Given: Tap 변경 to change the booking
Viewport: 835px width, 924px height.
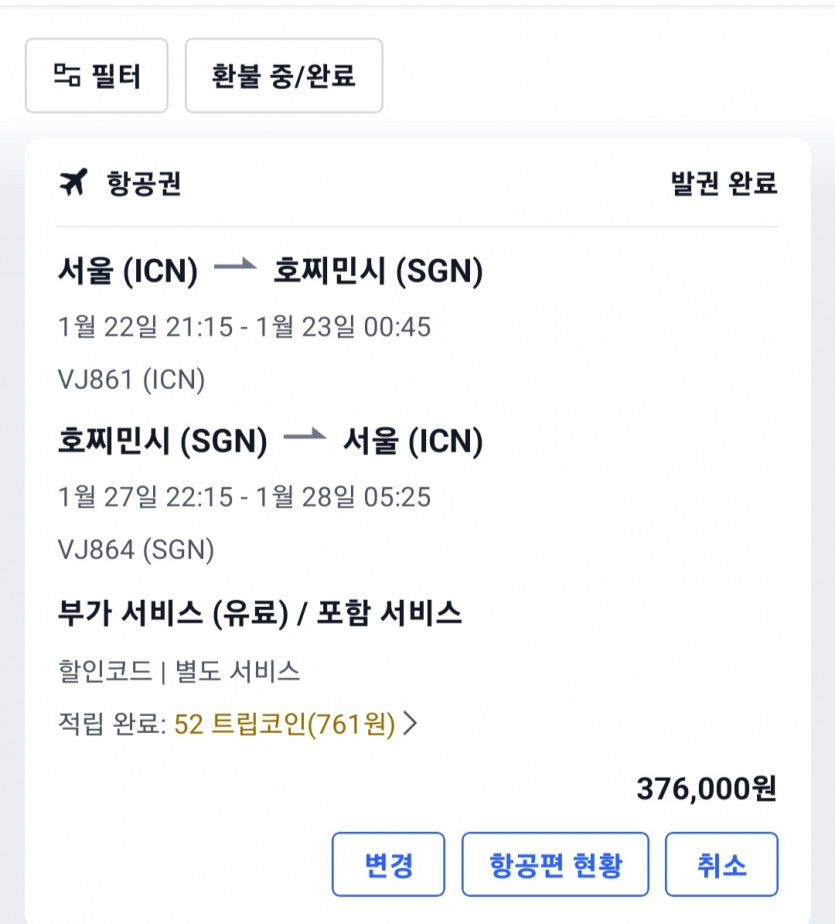Looking at the screenshot, I should [388, 864].
